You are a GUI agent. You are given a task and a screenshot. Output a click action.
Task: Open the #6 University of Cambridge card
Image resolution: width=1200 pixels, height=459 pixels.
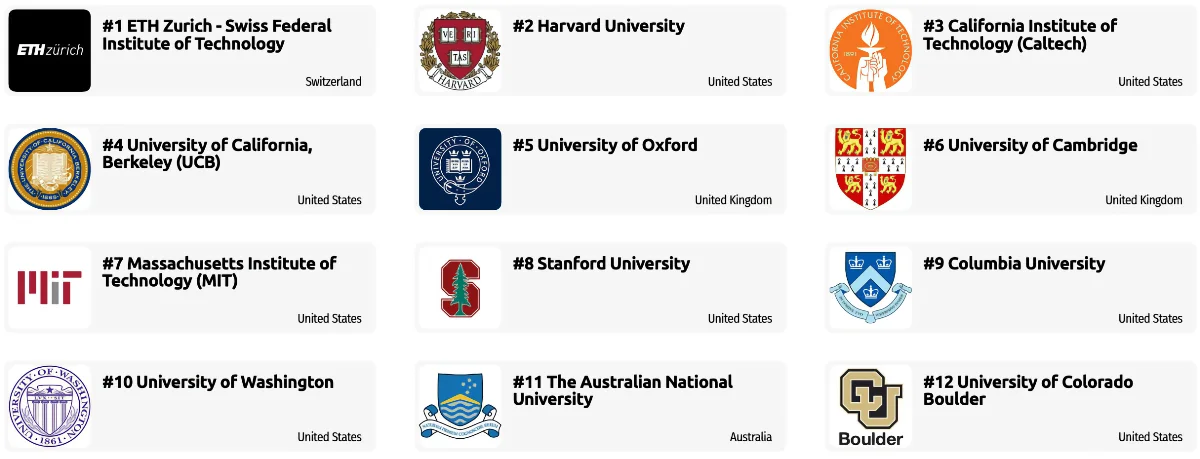coord(1029,145)
